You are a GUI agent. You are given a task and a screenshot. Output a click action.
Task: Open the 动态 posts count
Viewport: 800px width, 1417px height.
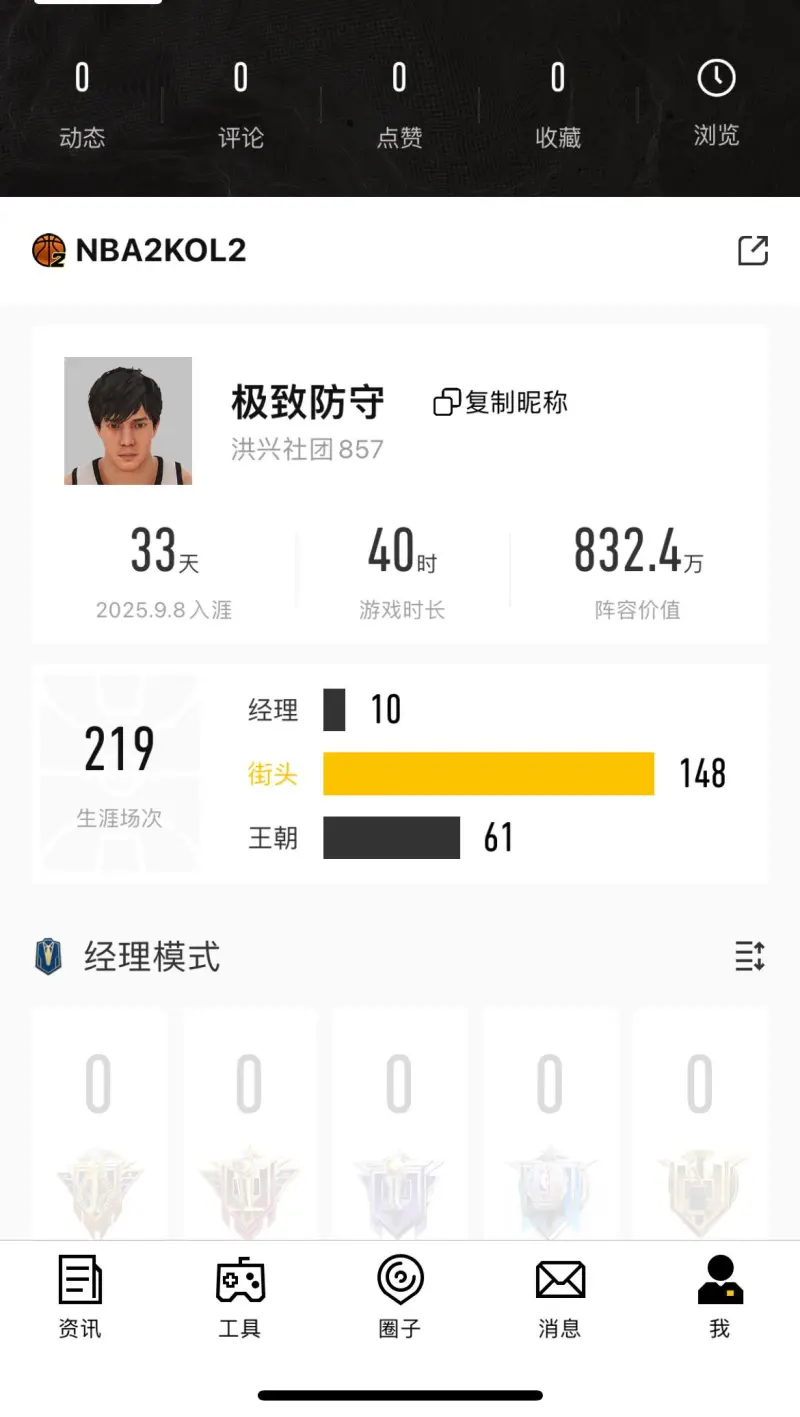pos(82,105)
